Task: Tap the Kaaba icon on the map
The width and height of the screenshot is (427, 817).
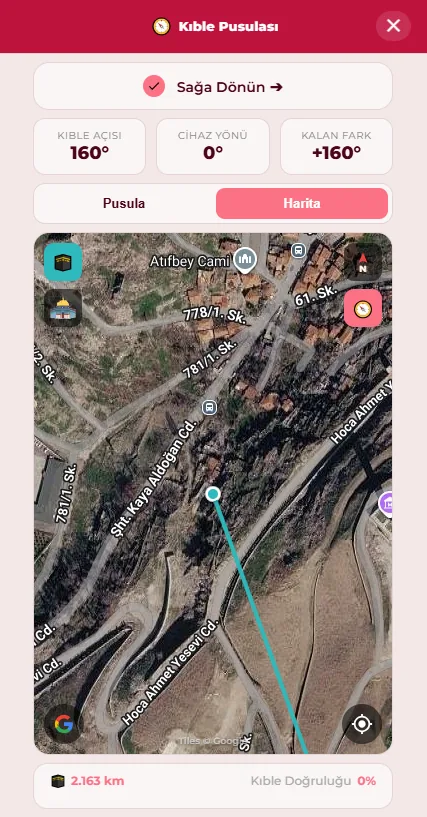Action: tap(63, 262)
